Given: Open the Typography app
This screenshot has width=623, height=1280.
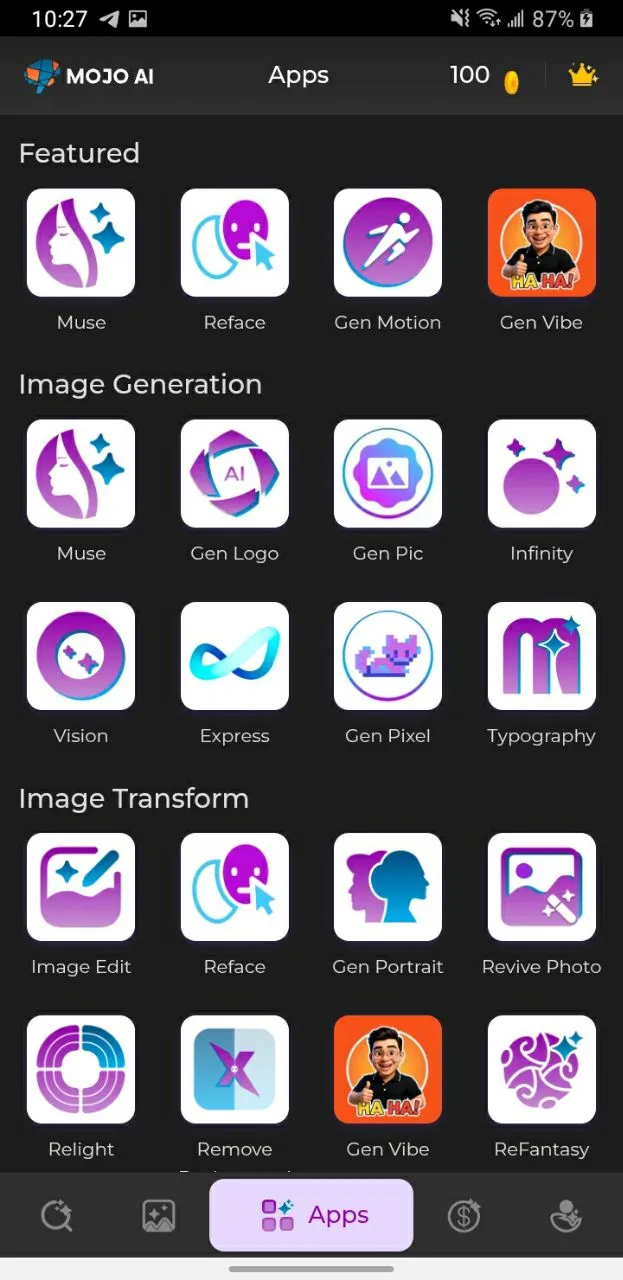Looking at the screenshot, I should click(x=541, y=656).
